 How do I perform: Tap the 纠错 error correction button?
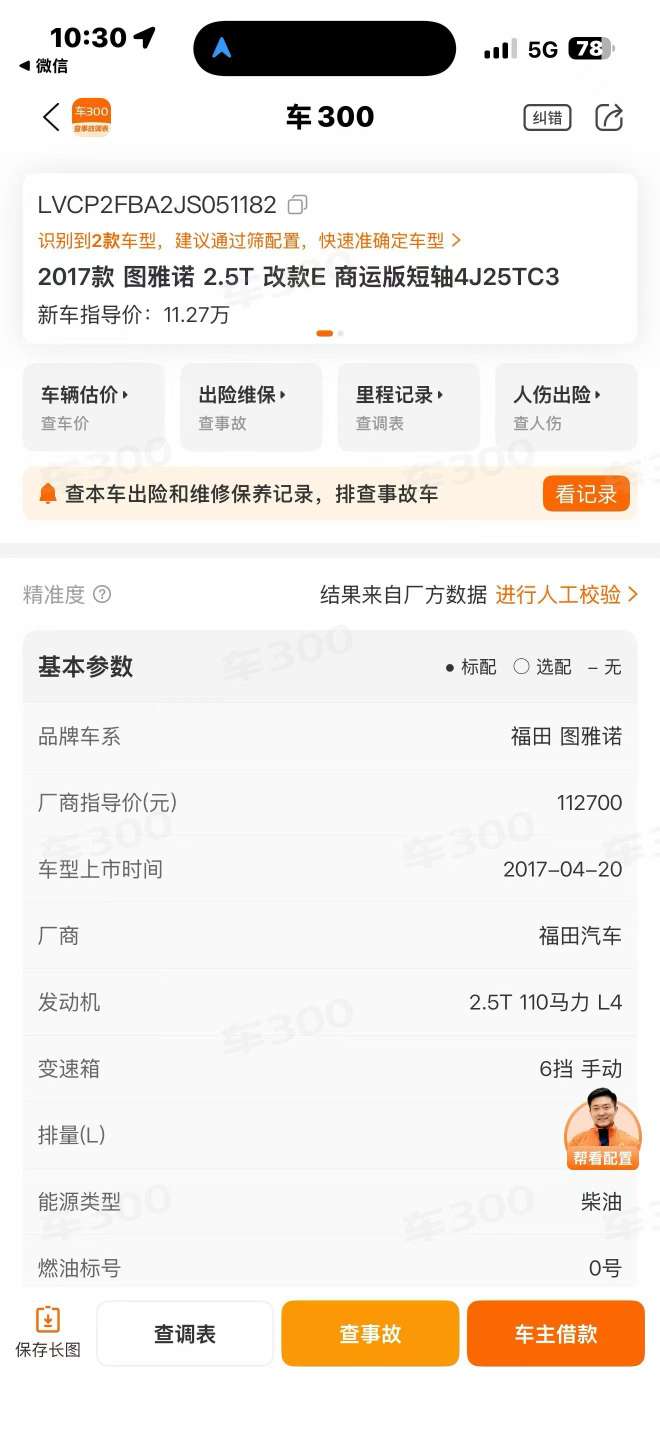point(547,117)
